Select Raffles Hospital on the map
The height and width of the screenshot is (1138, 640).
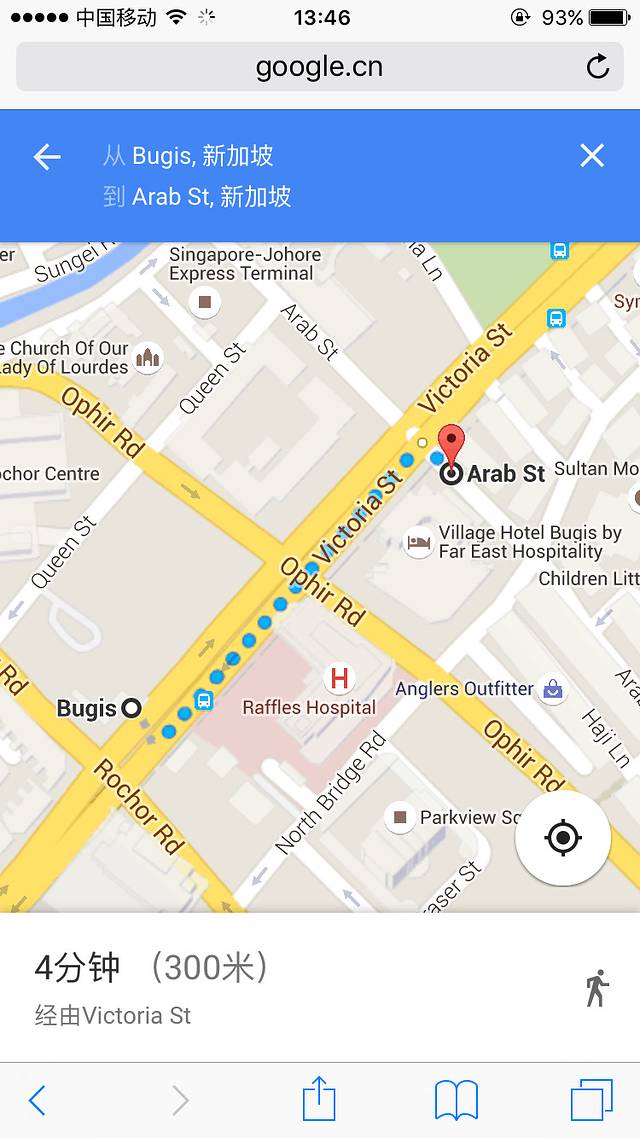click(x=339, y=680)
